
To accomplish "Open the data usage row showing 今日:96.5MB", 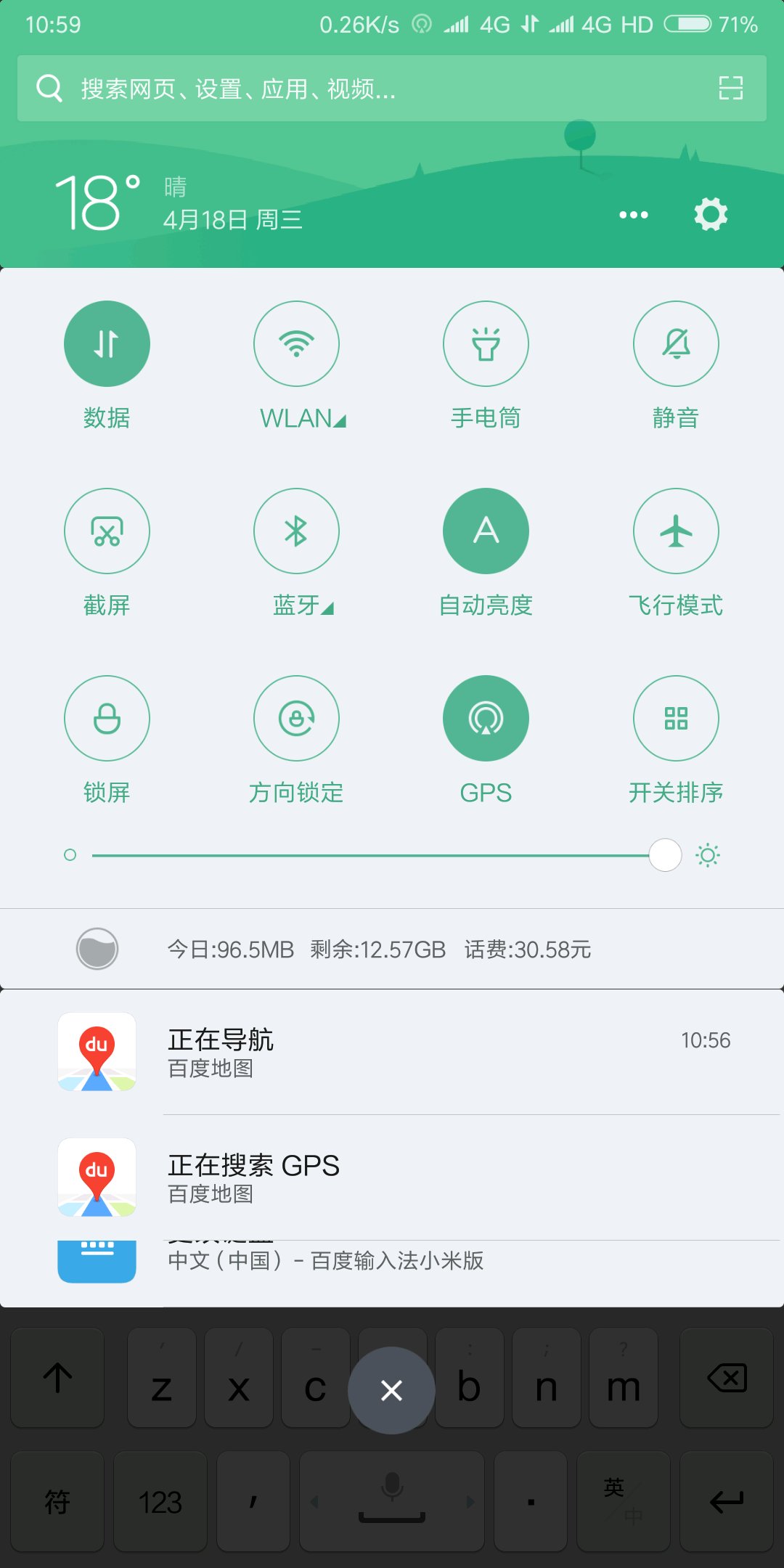I will click(x=379, y=949).
